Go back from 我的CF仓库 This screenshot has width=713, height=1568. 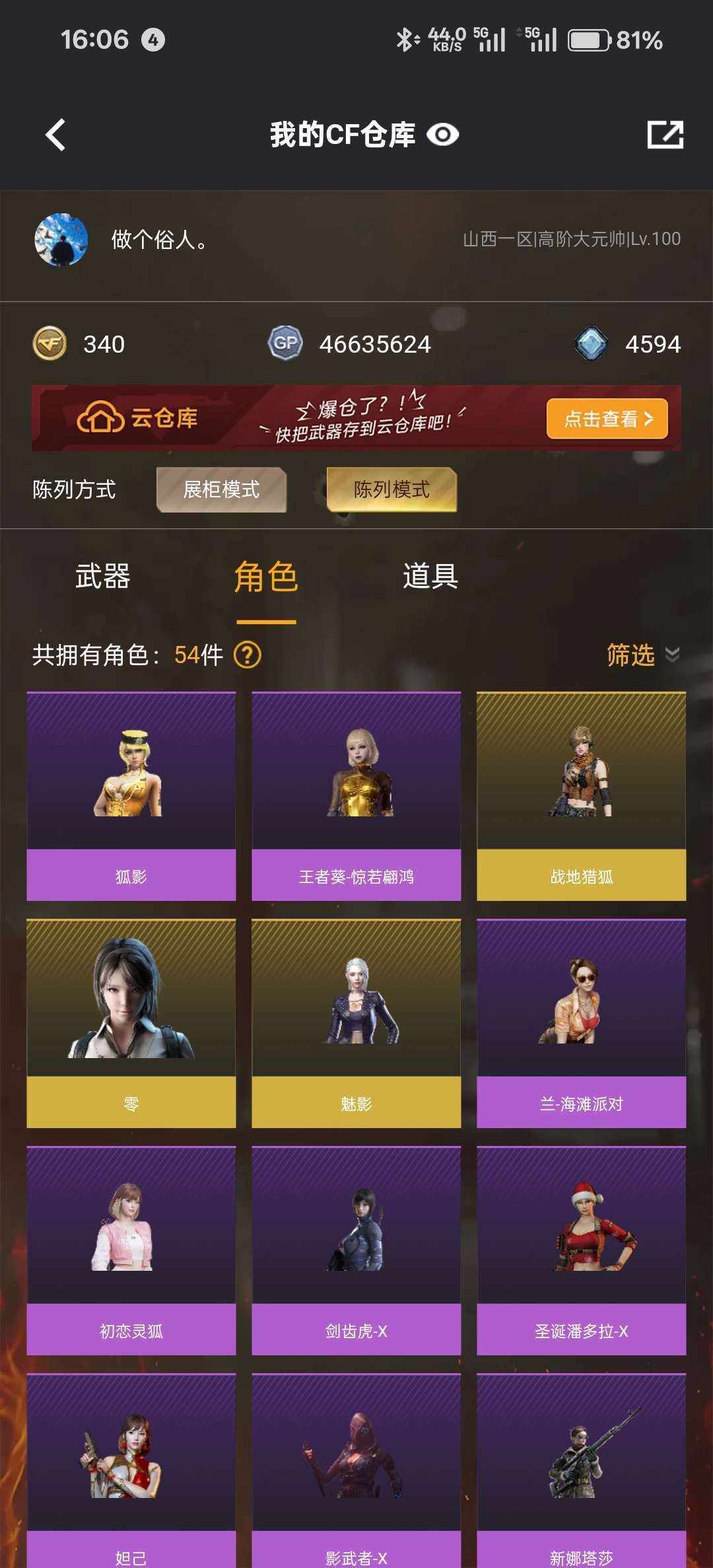click(x=56, y=135)
